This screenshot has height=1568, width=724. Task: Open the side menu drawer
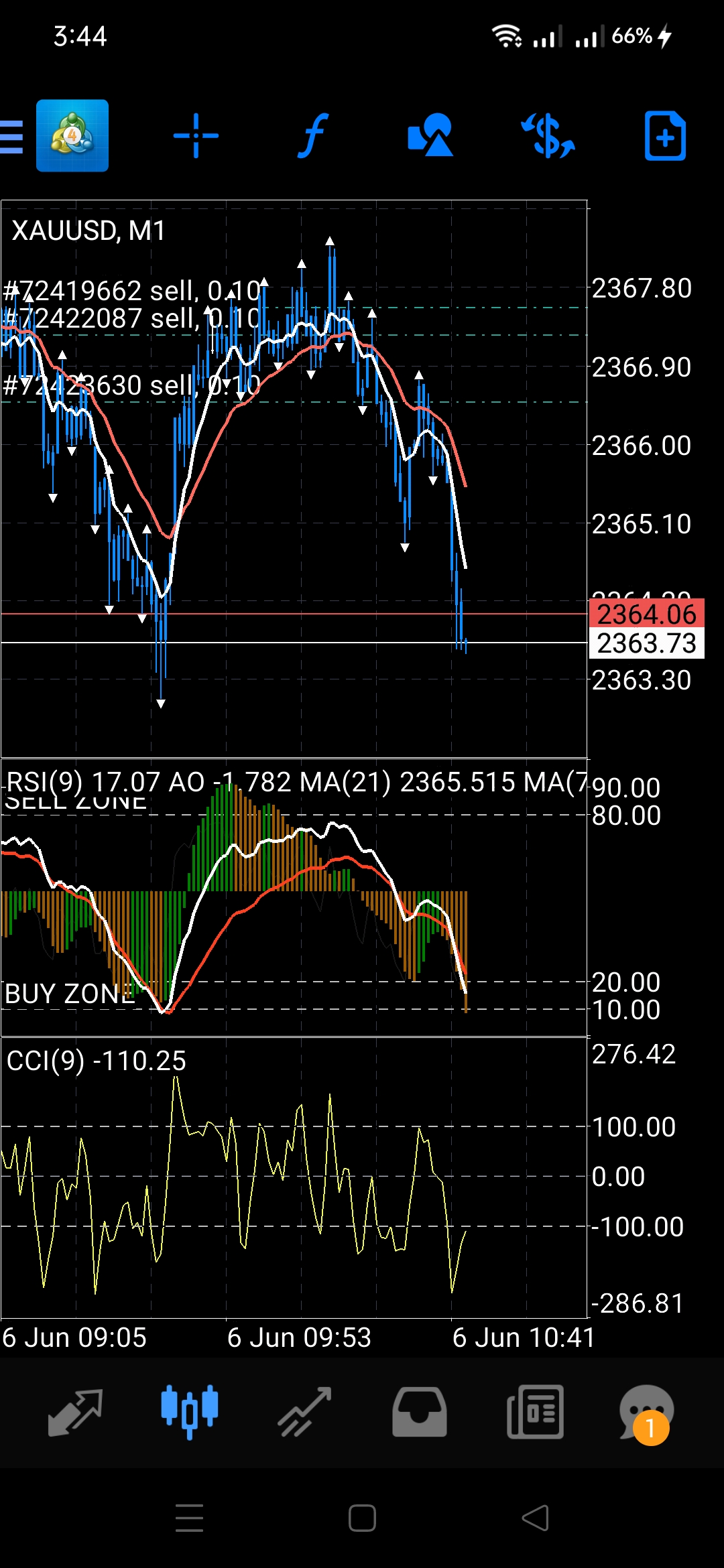coord(12,137)
